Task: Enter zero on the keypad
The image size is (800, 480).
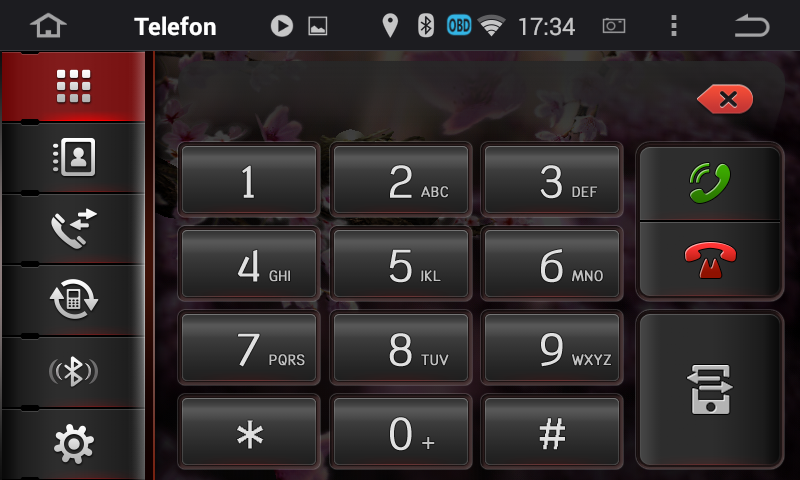Action: tap(401, 433)
